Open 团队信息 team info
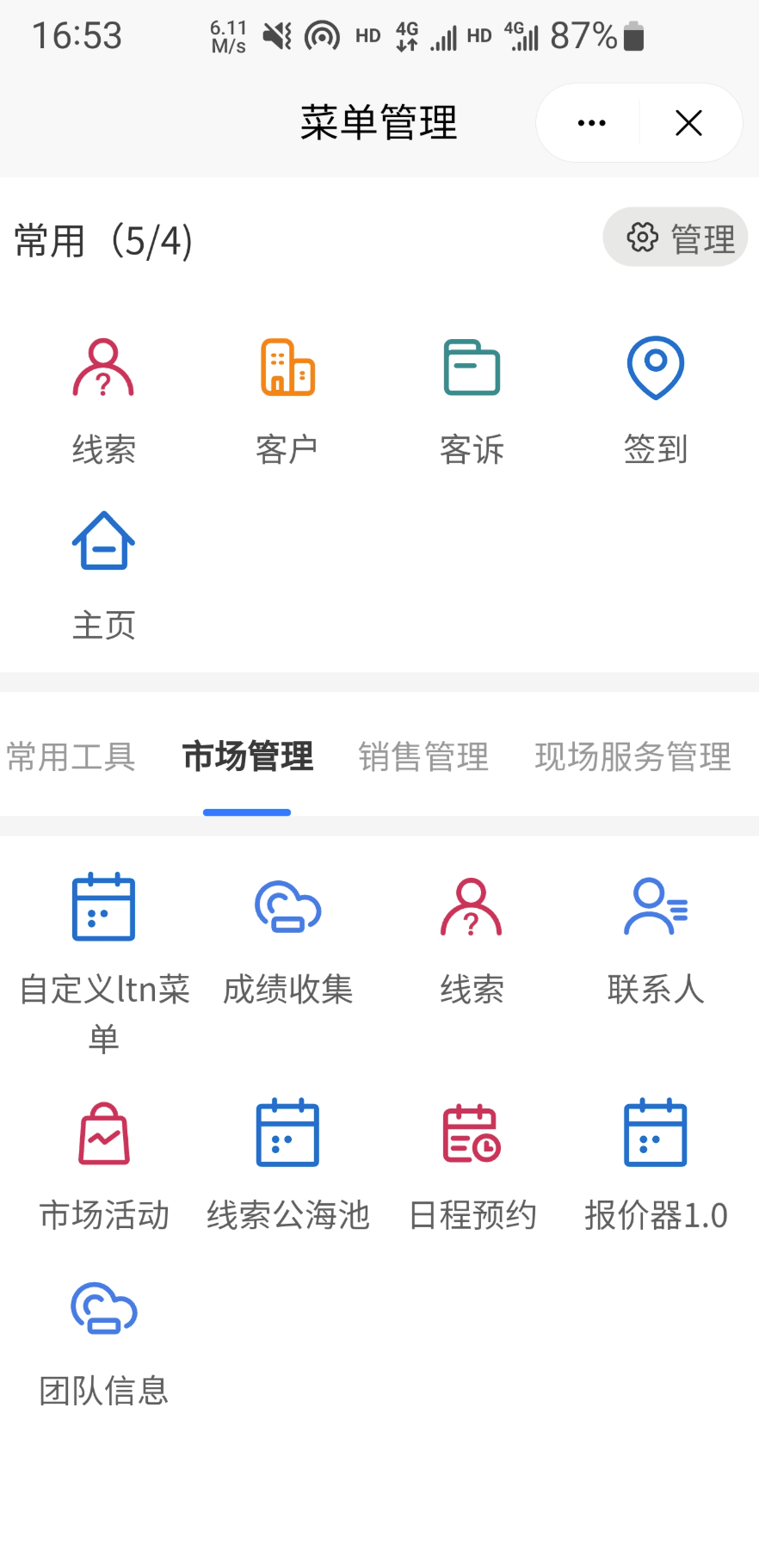This screenshot has height=1568, width=759. point(104,1343)
